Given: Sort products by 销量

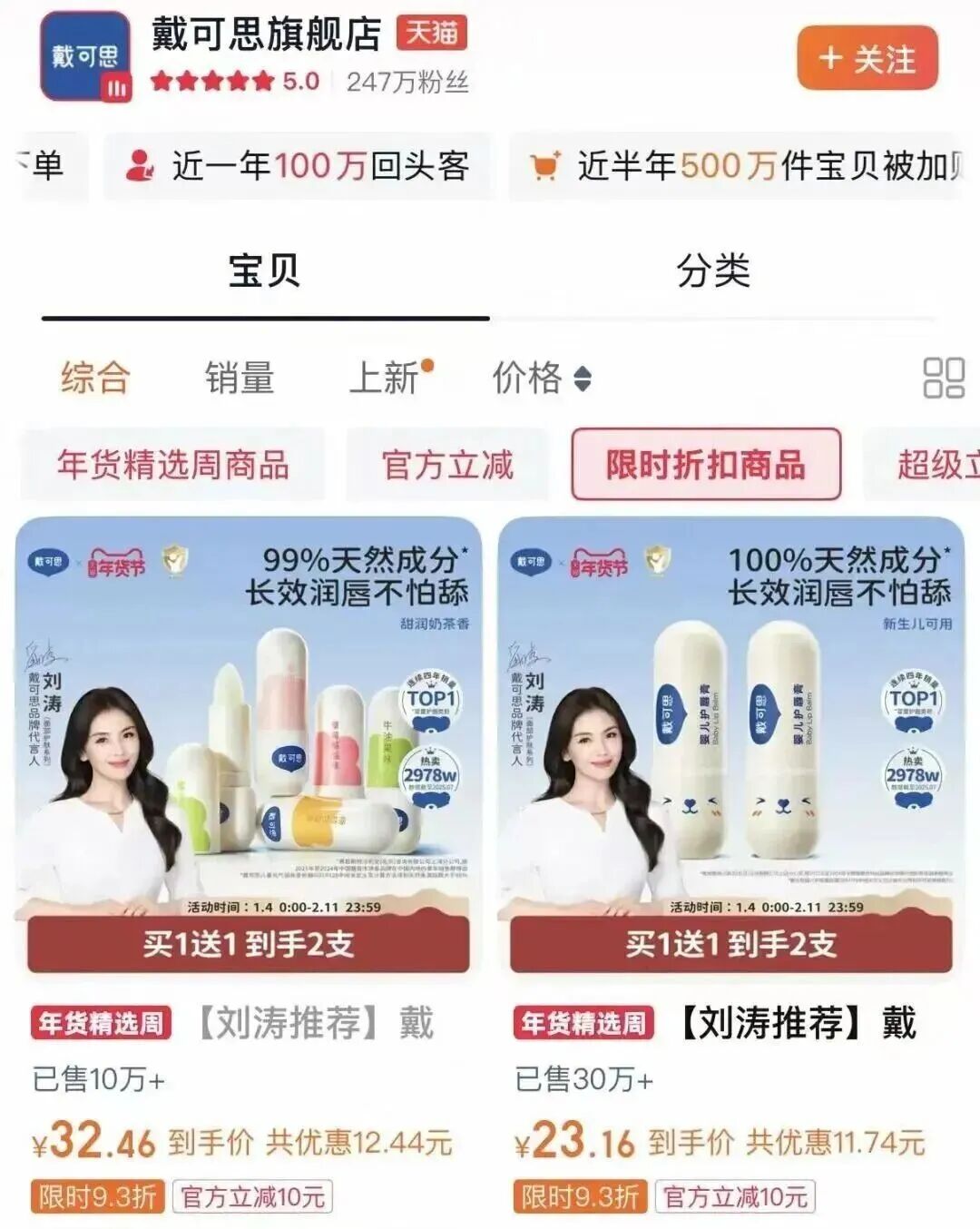Looking at the screenshot, I should (x=240, y=378).
